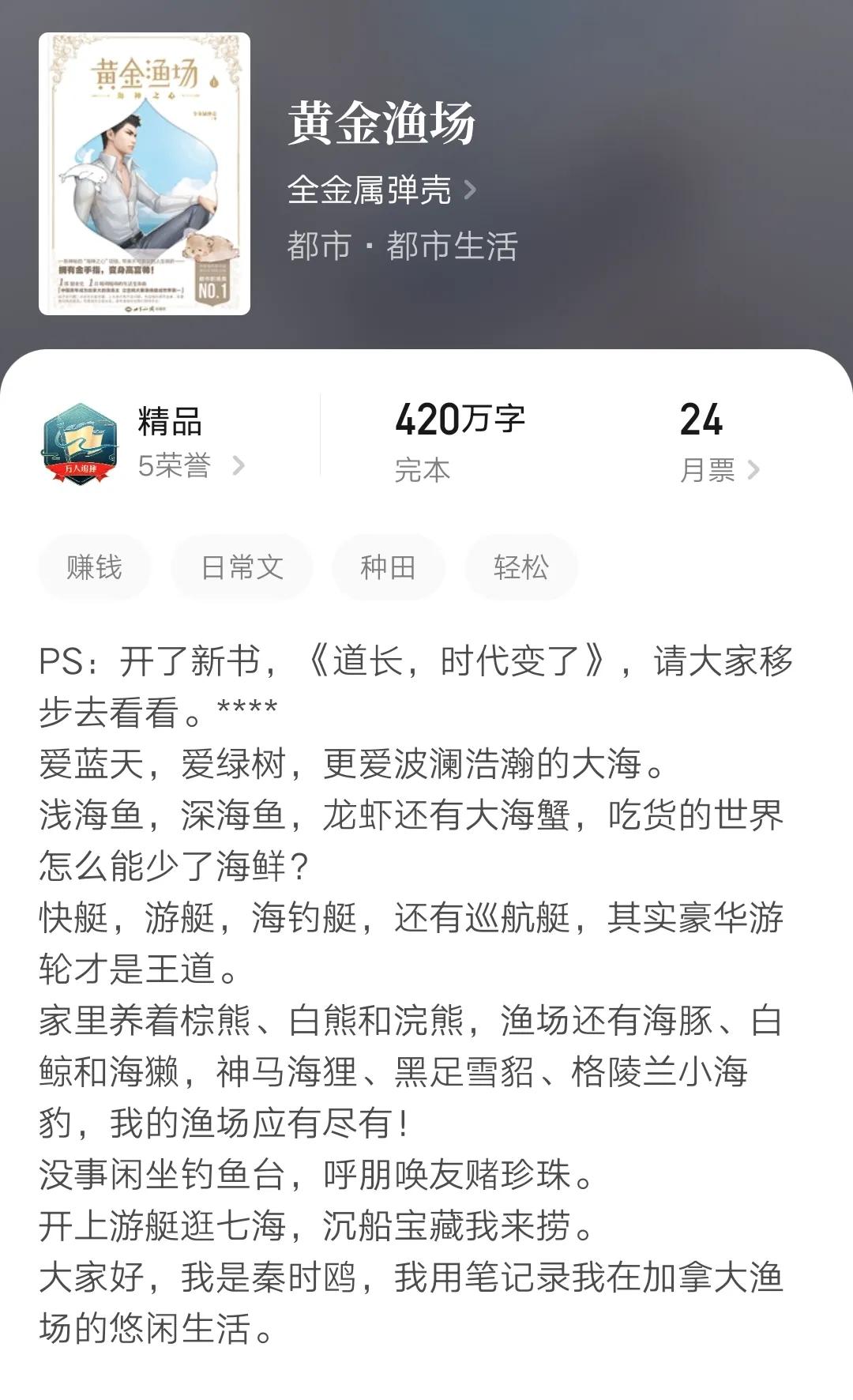Open author 全金属弹壳's page
The height and width of the screenshot is (1400, 853).
click(x=381, y=190)
